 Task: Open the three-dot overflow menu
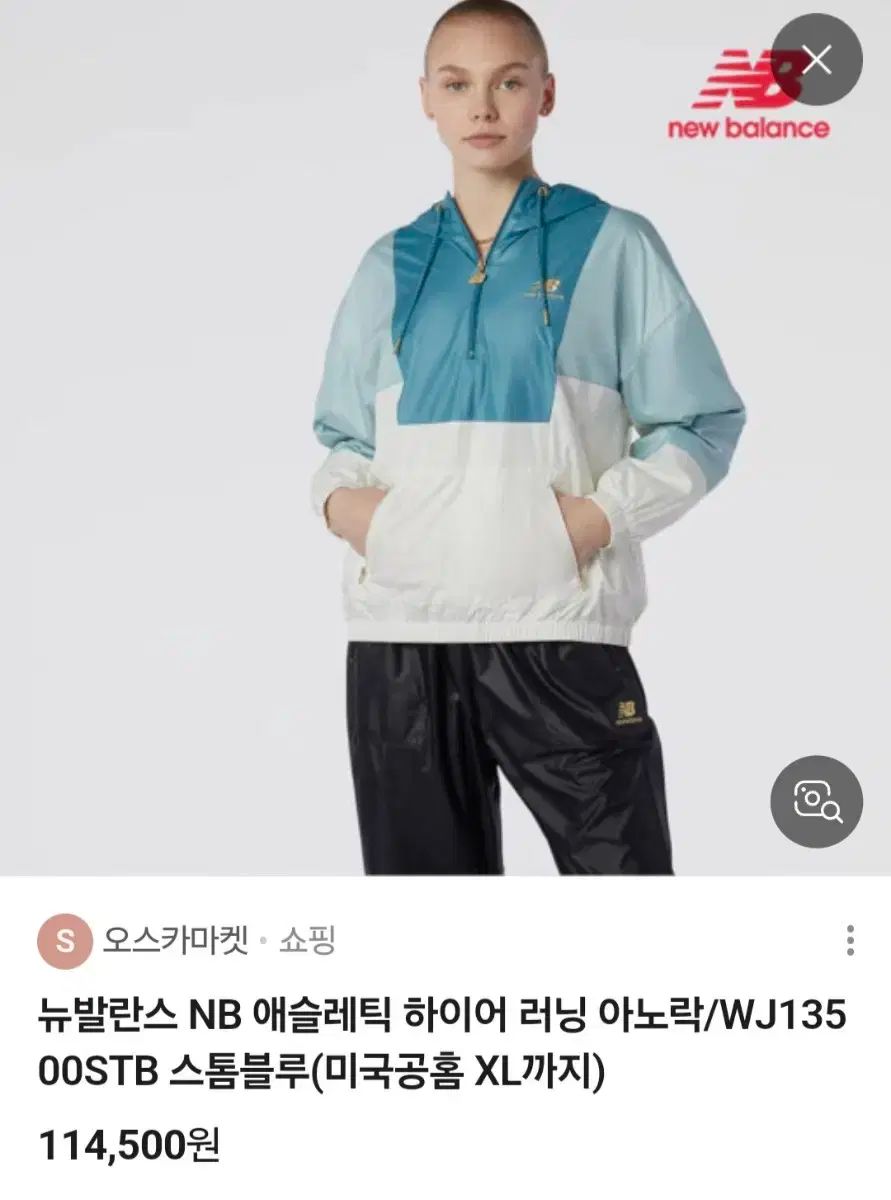[x=849, y=941]
